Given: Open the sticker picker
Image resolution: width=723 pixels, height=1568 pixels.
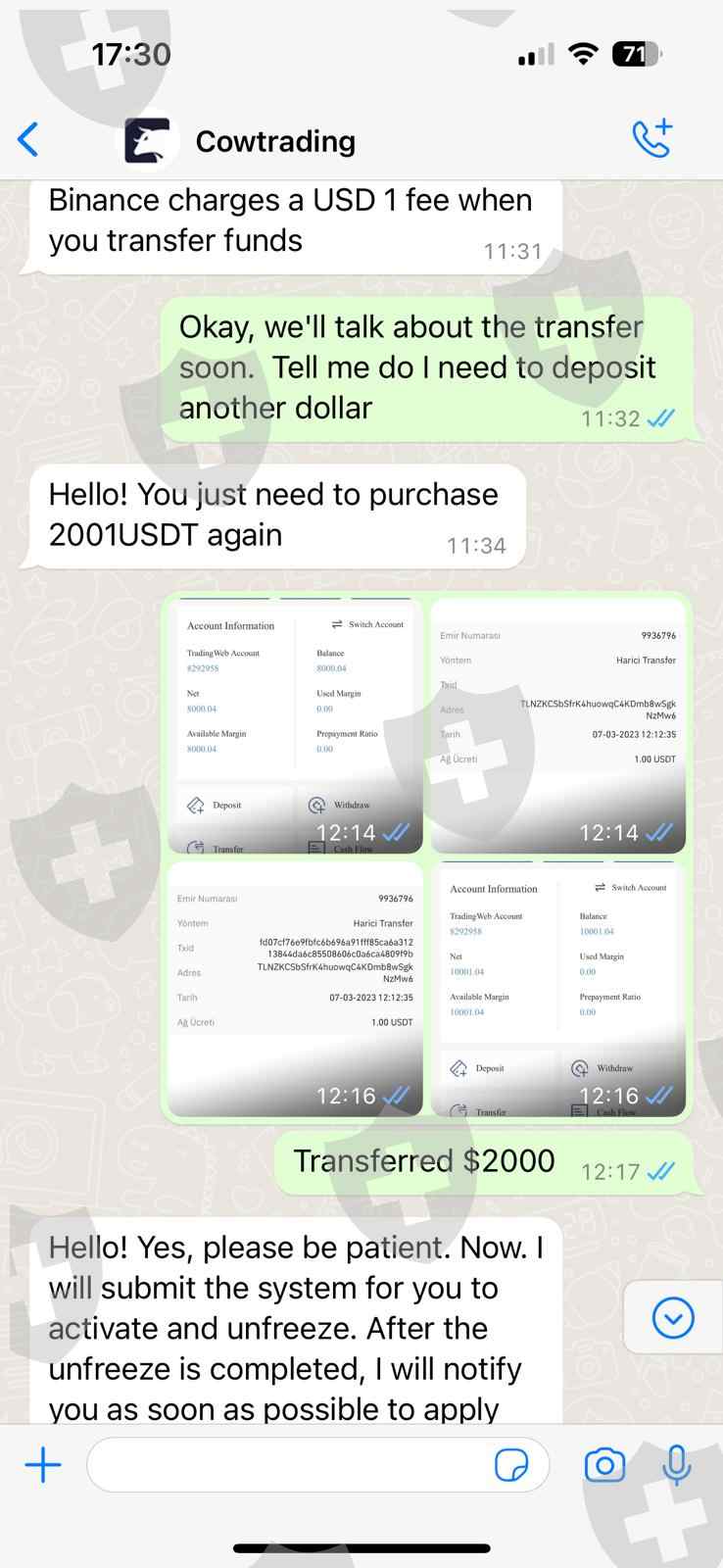Looking at the screenshot, I should pos(511,1465).
